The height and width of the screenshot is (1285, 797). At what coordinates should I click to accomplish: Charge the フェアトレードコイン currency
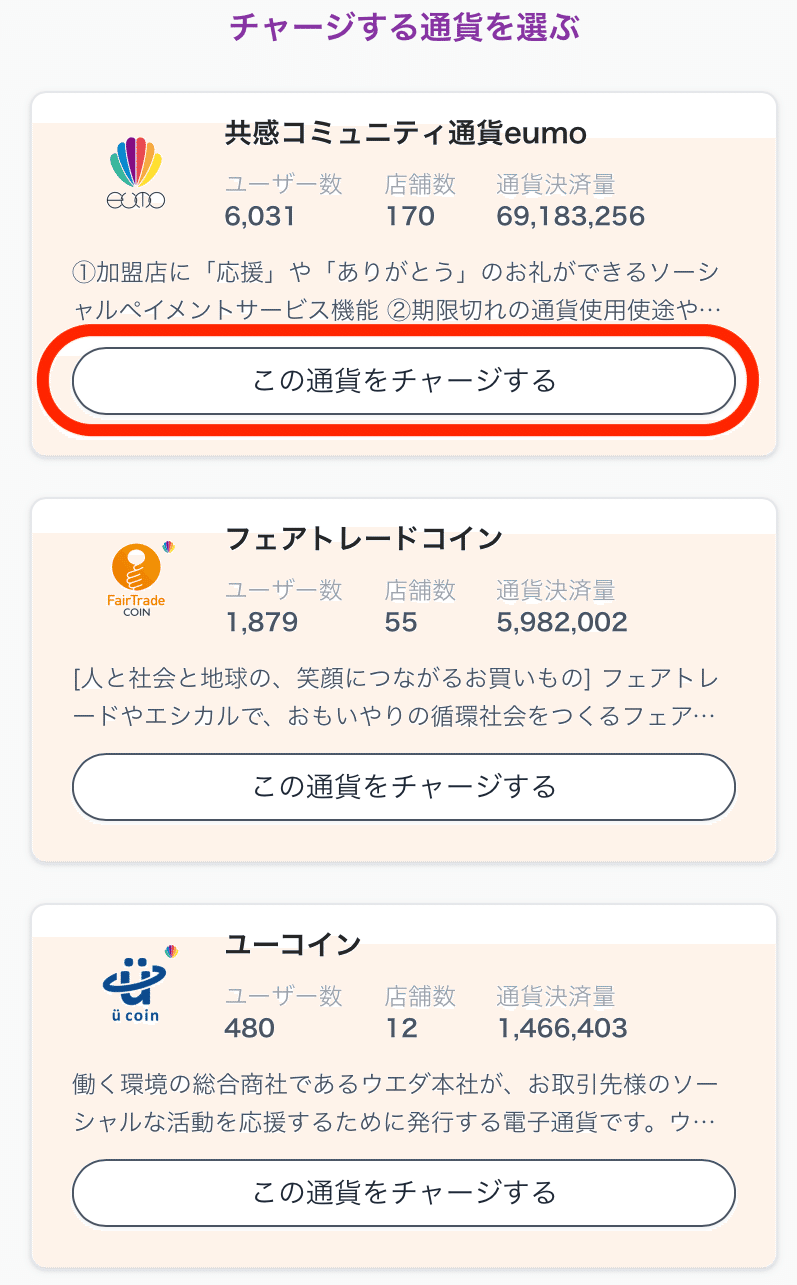404,787
